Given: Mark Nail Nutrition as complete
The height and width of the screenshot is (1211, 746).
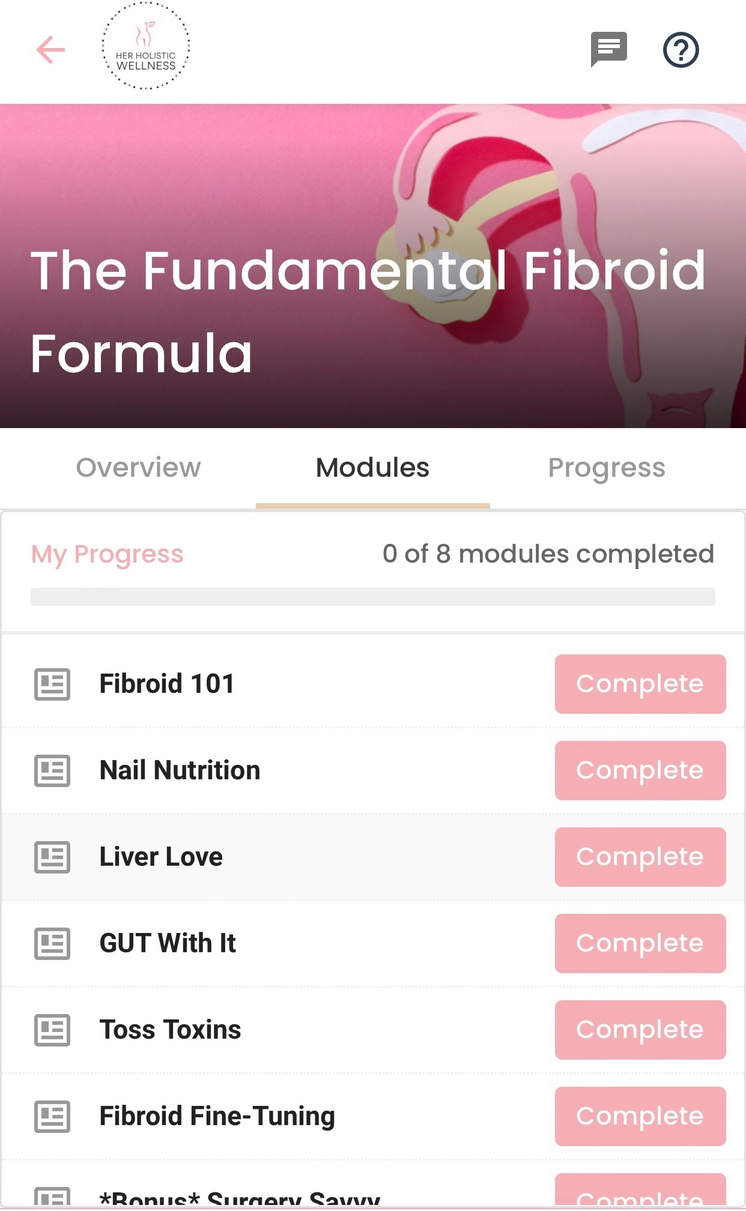Looking at the screenshot, I should (640, 770).
